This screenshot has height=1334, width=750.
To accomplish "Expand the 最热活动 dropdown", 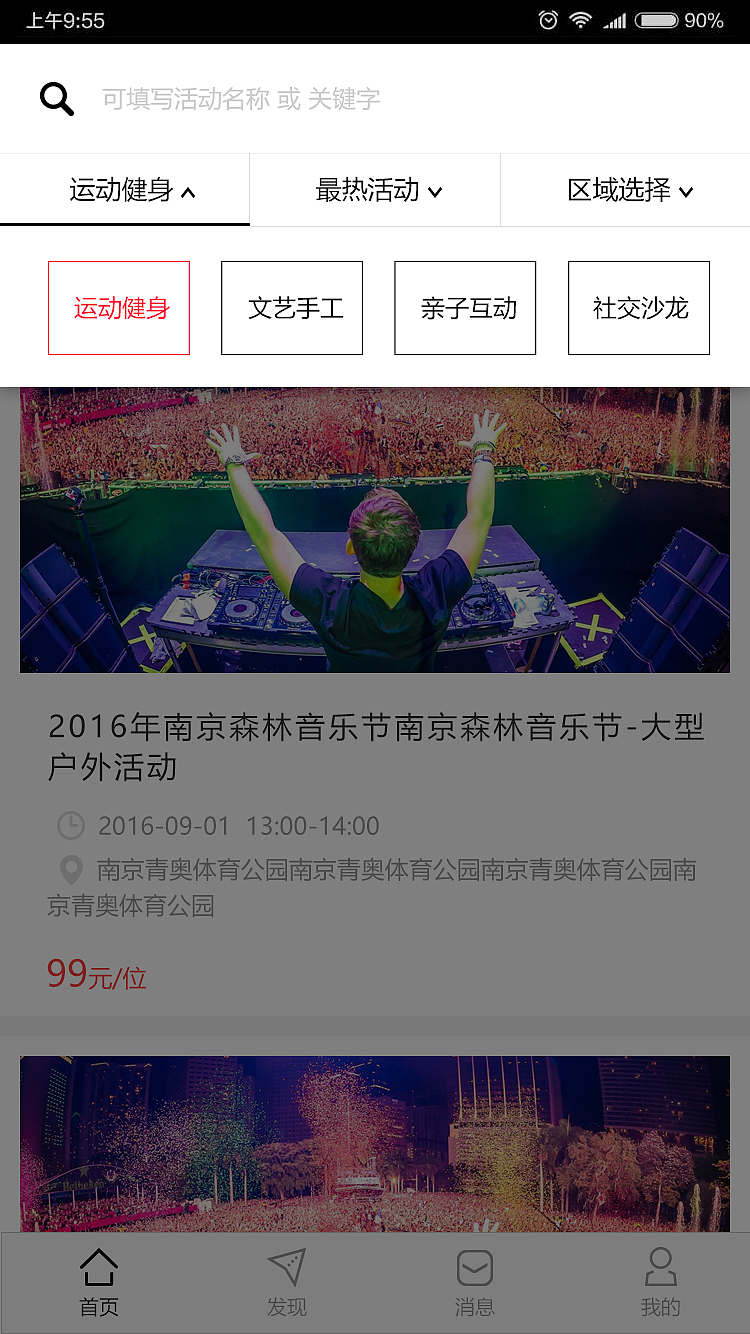I will tap(435, 191).
